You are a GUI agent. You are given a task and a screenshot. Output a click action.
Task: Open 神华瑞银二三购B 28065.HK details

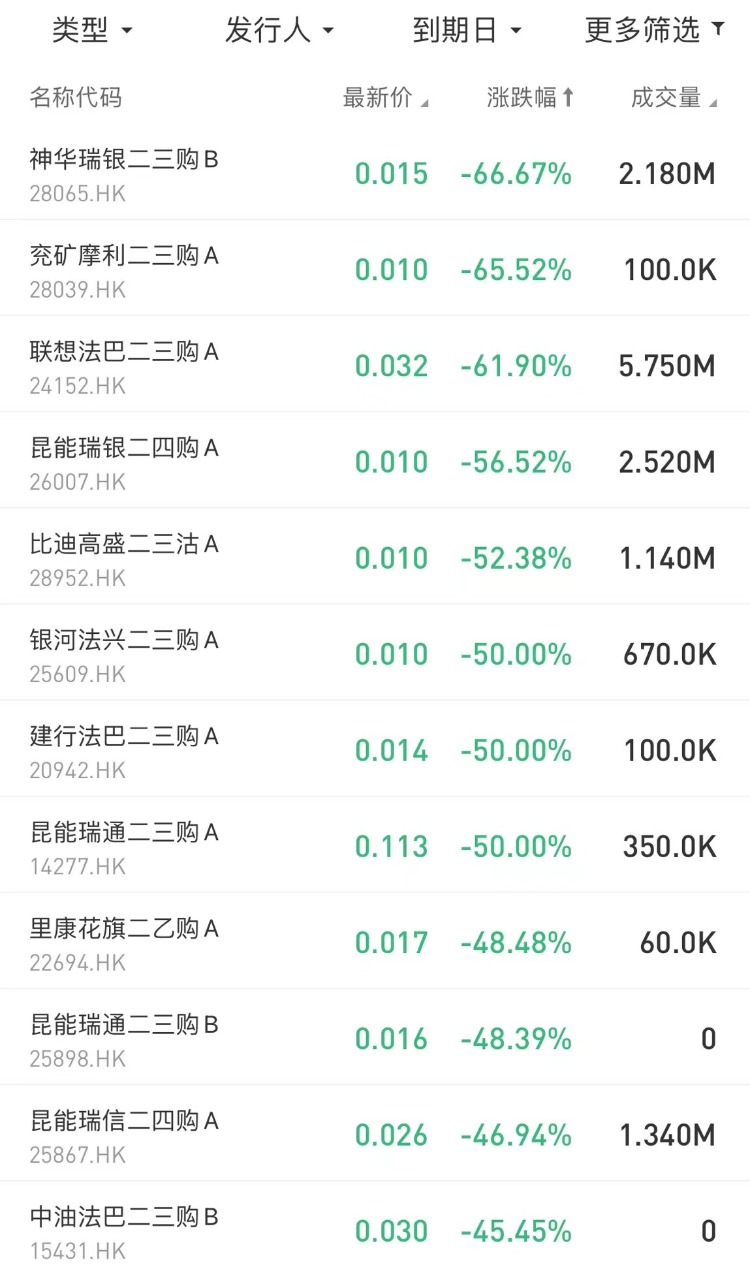[375, 173]
